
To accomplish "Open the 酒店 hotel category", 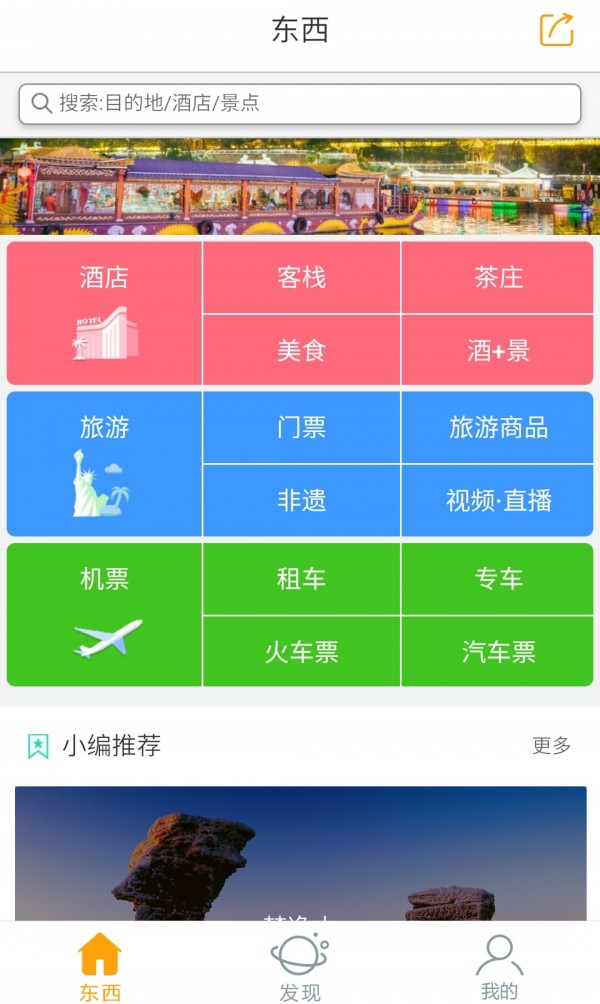I will pos(104,313).
